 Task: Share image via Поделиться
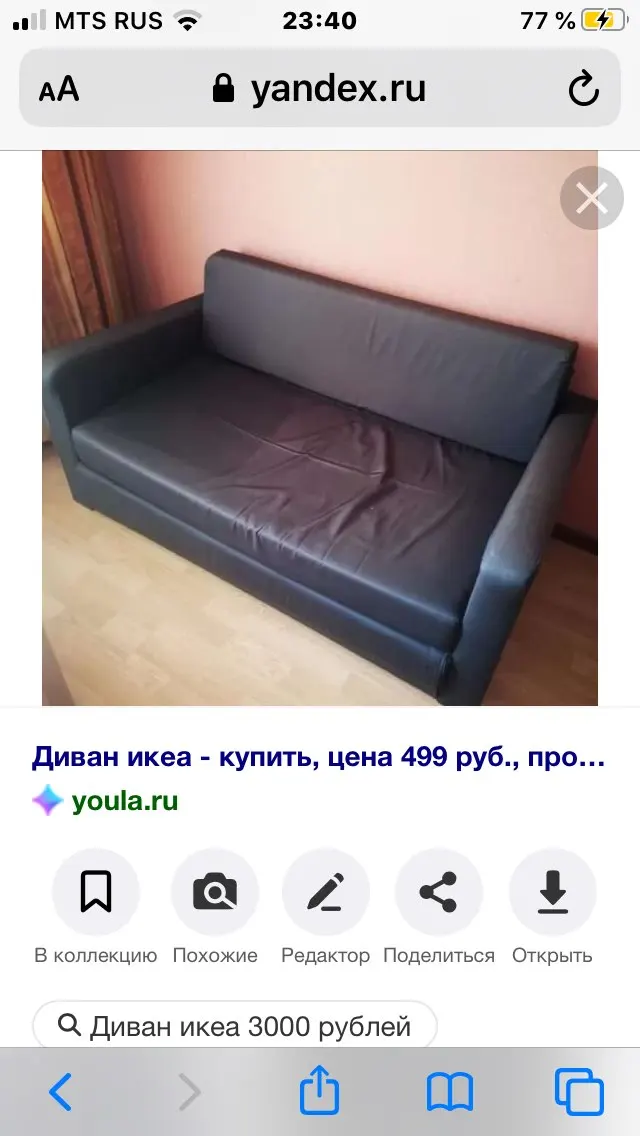pyautogui.click(x=438, y=892)
